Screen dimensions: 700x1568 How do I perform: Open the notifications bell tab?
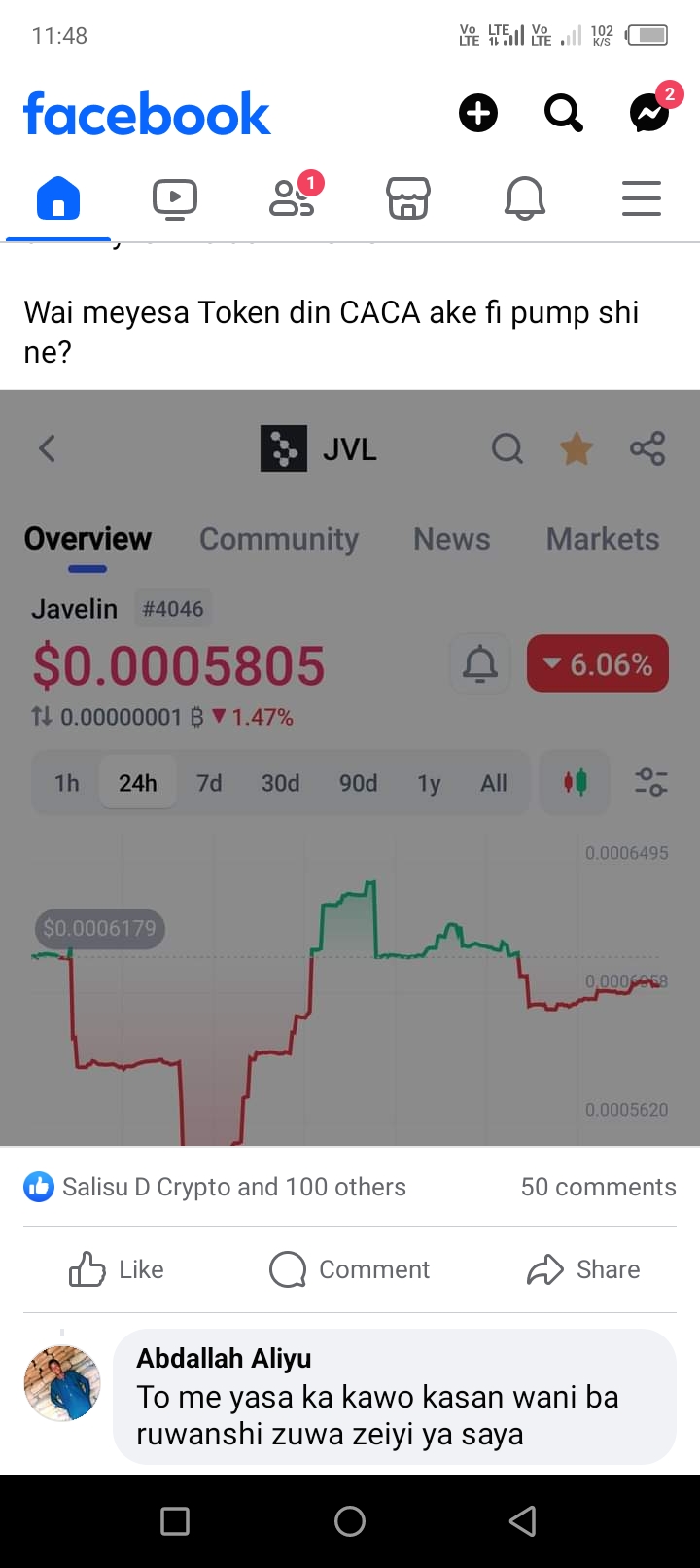[x=525, y=198]
